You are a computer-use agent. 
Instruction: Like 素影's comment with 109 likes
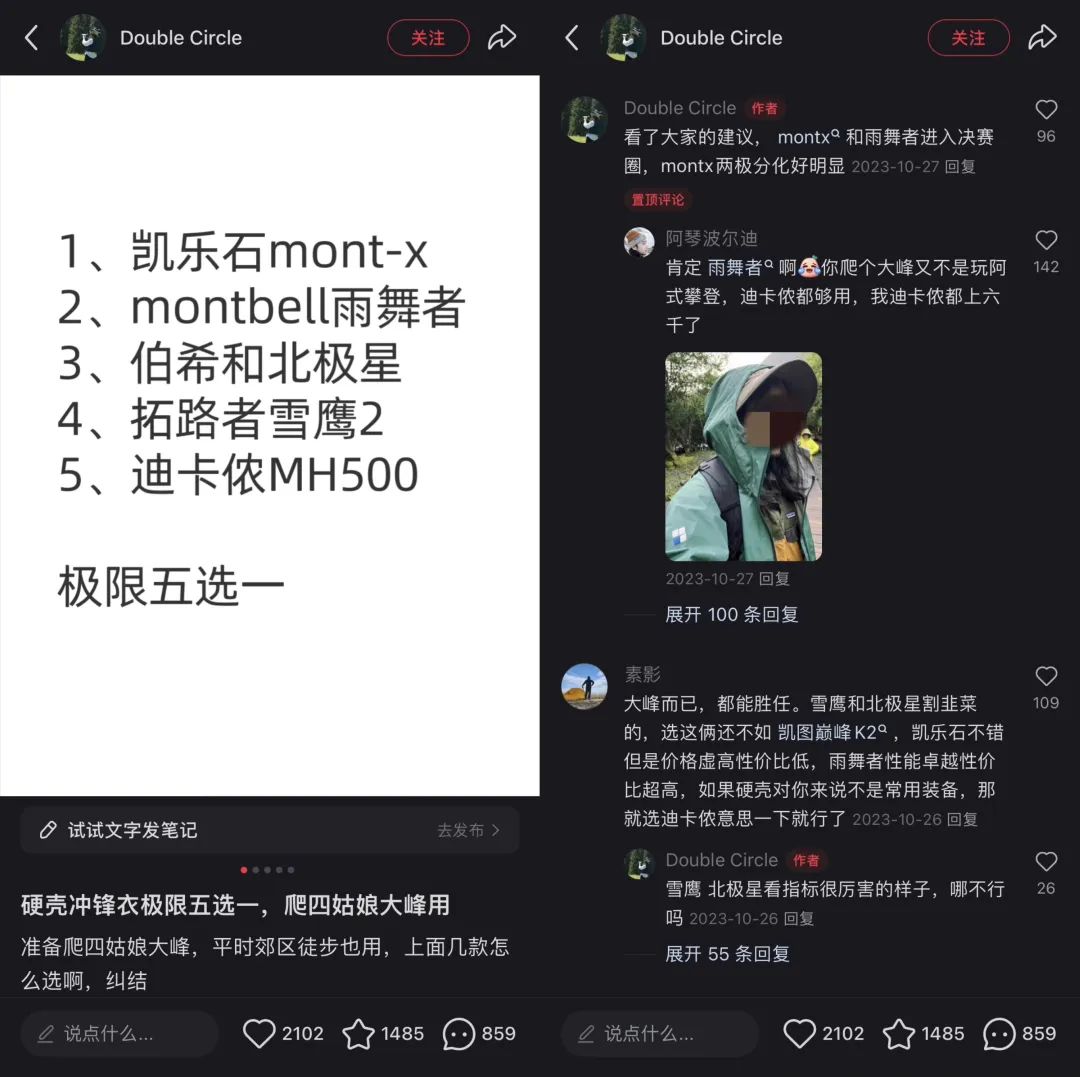point(1046,676)
